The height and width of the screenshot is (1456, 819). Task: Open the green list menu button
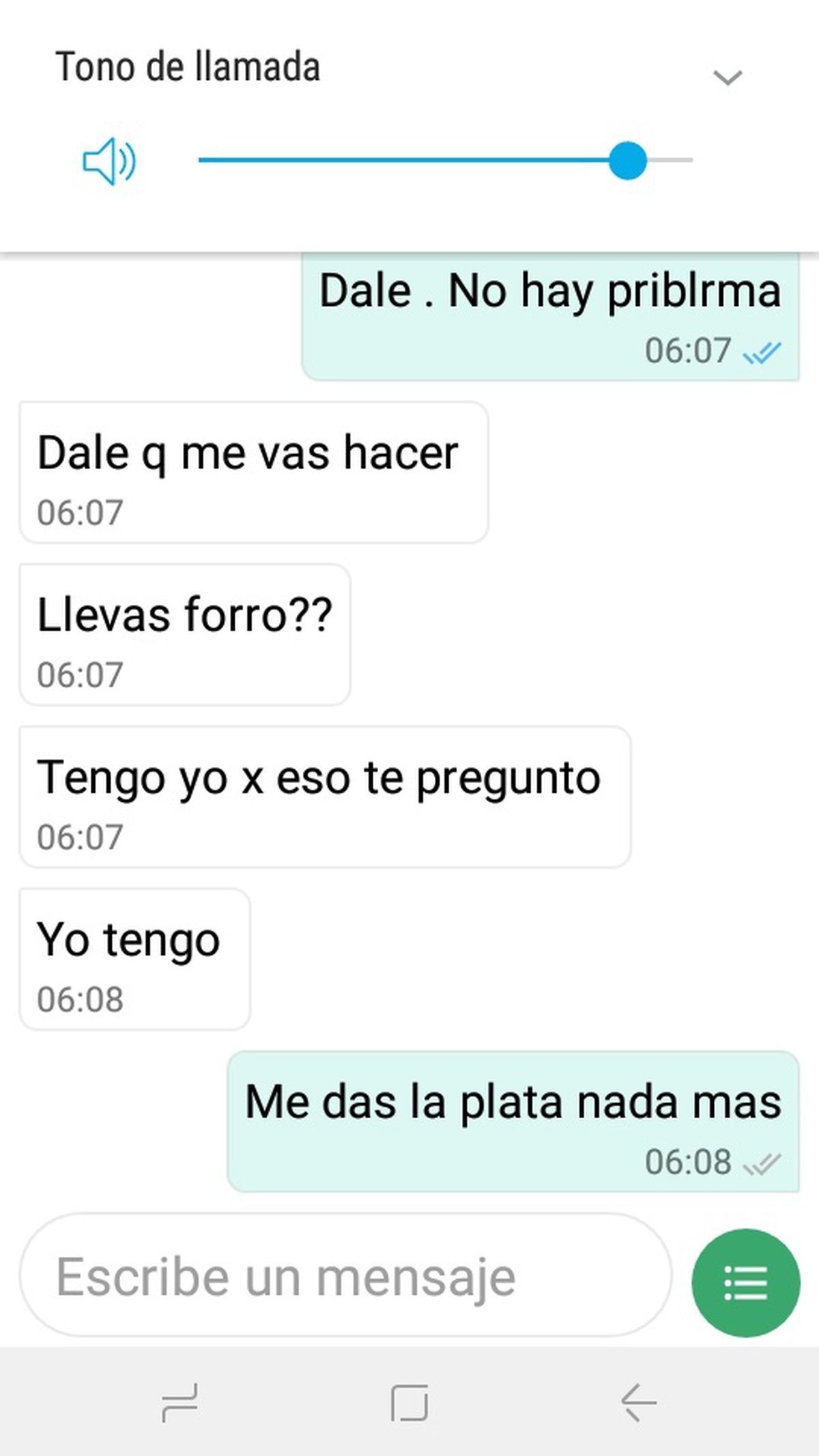pyautogui.click(x=745, y=1283)
